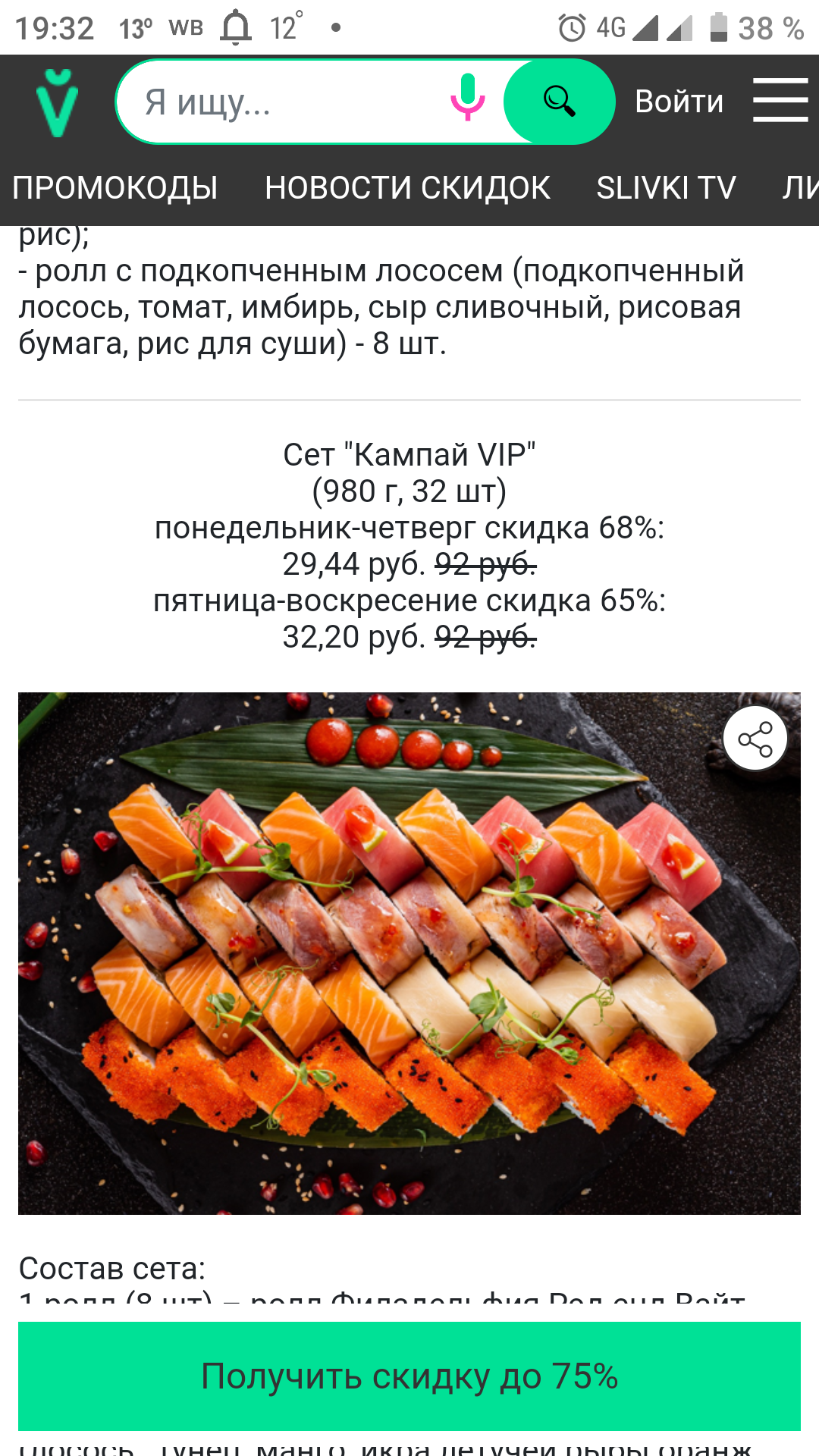Tap 'Войти' to log in
This screenshot has height=1456, width=819.
click(679, 102)
